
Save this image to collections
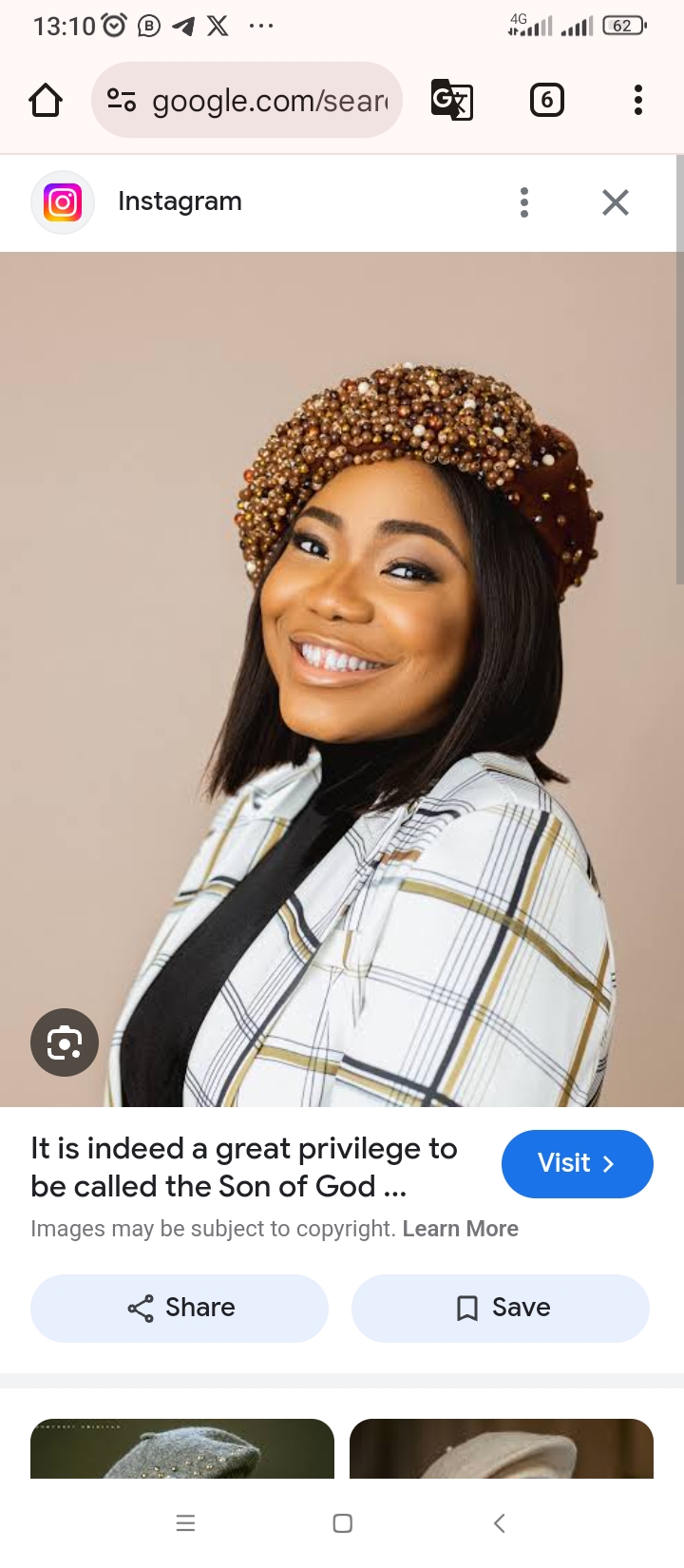pos(501,1308)
